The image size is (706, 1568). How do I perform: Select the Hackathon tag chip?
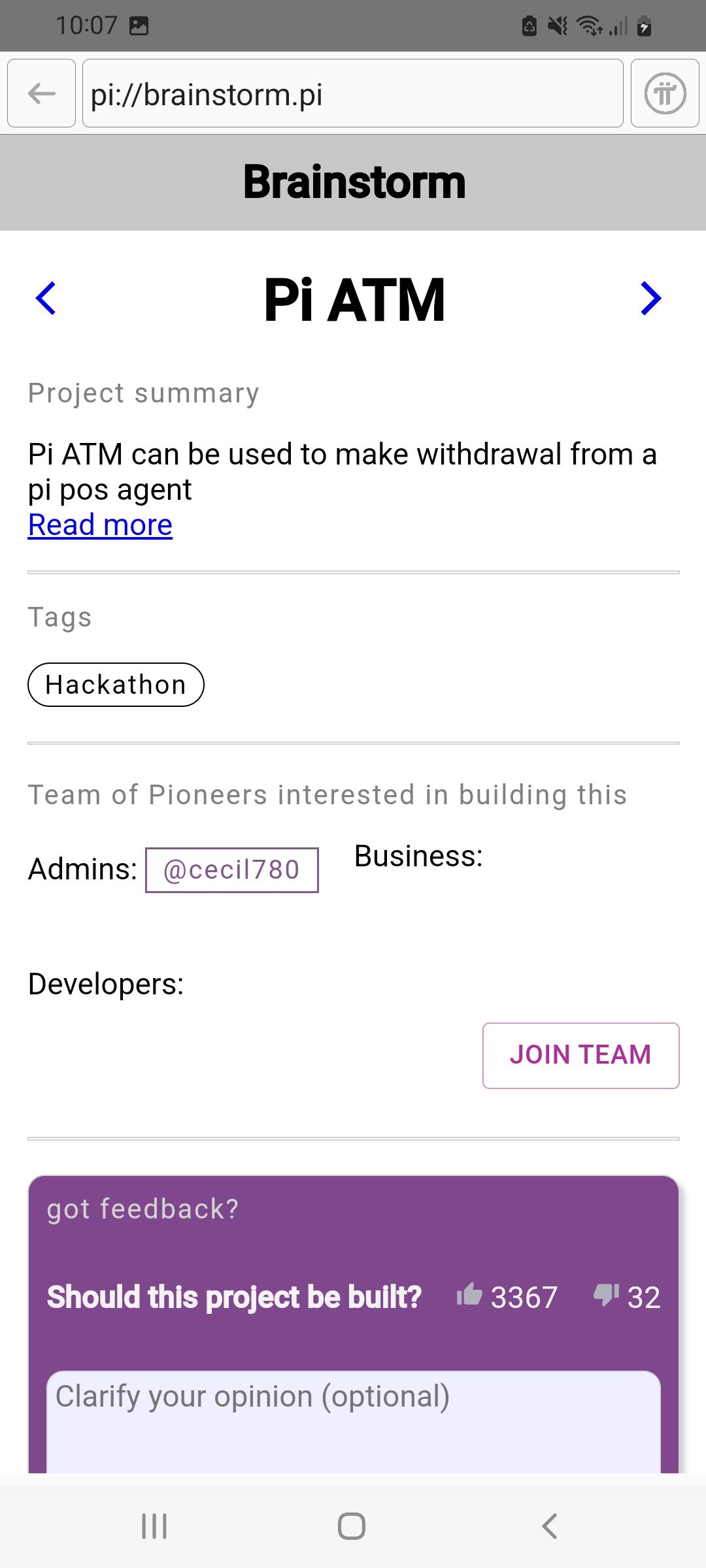point(116,685)
